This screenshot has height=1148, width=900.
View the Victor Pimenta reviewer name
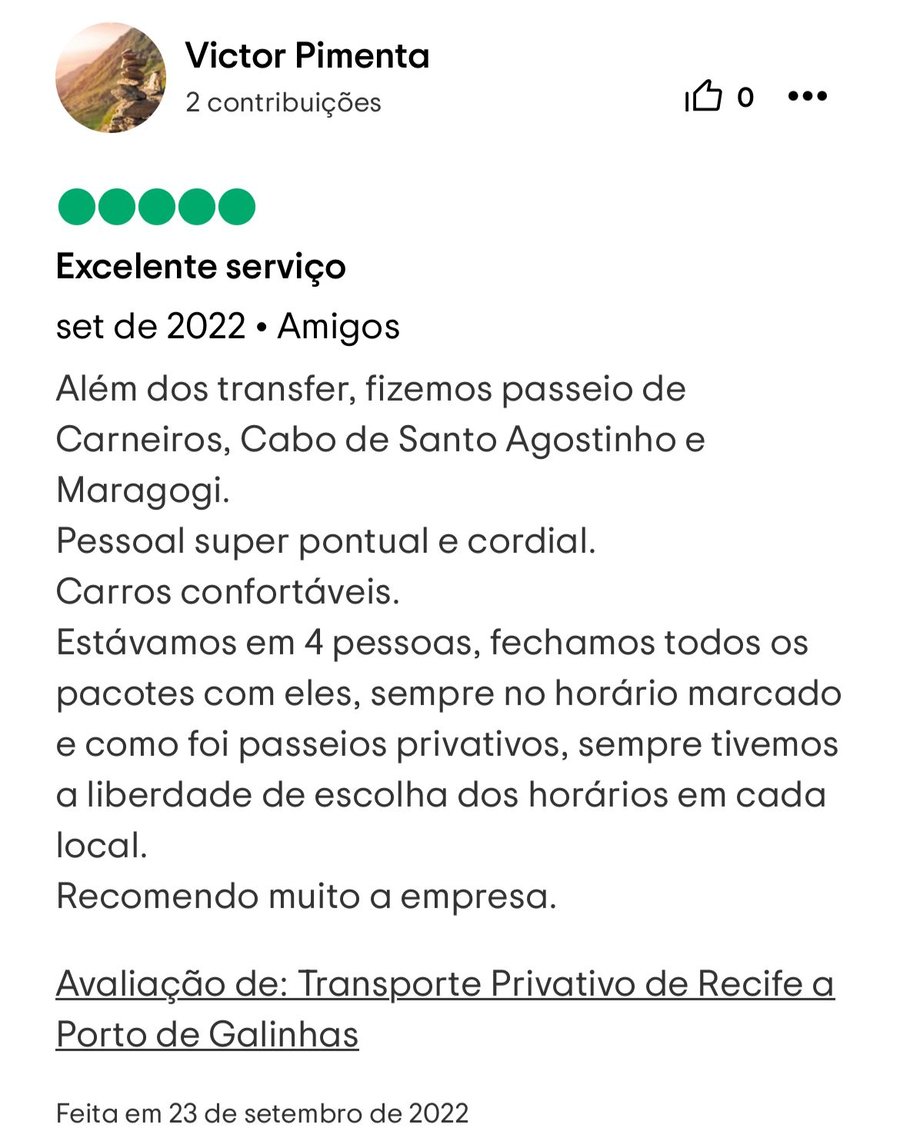pyautogui.click(x=307, y=56)
